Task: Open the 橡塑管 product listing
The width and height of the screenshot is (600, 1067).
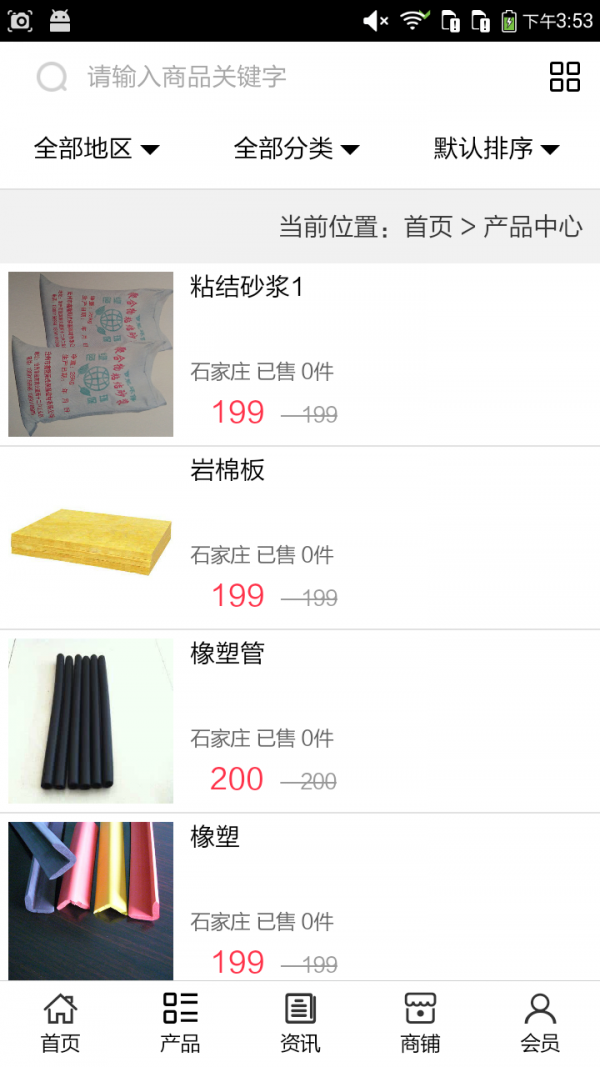Action: 300,721
